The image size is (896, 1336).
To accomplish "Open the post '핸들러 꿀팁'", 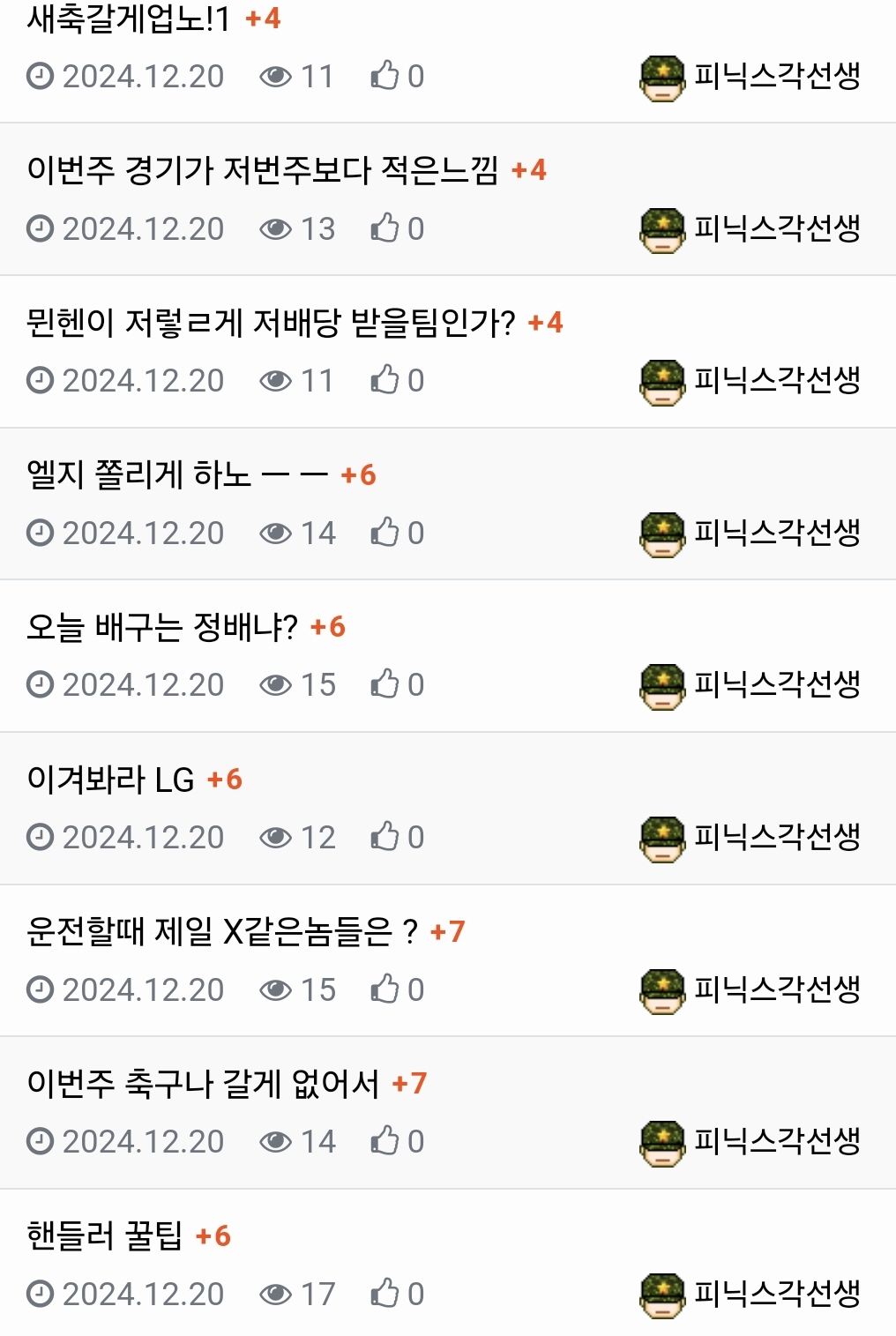I will pyautogui.click(x=104, y=1235).
